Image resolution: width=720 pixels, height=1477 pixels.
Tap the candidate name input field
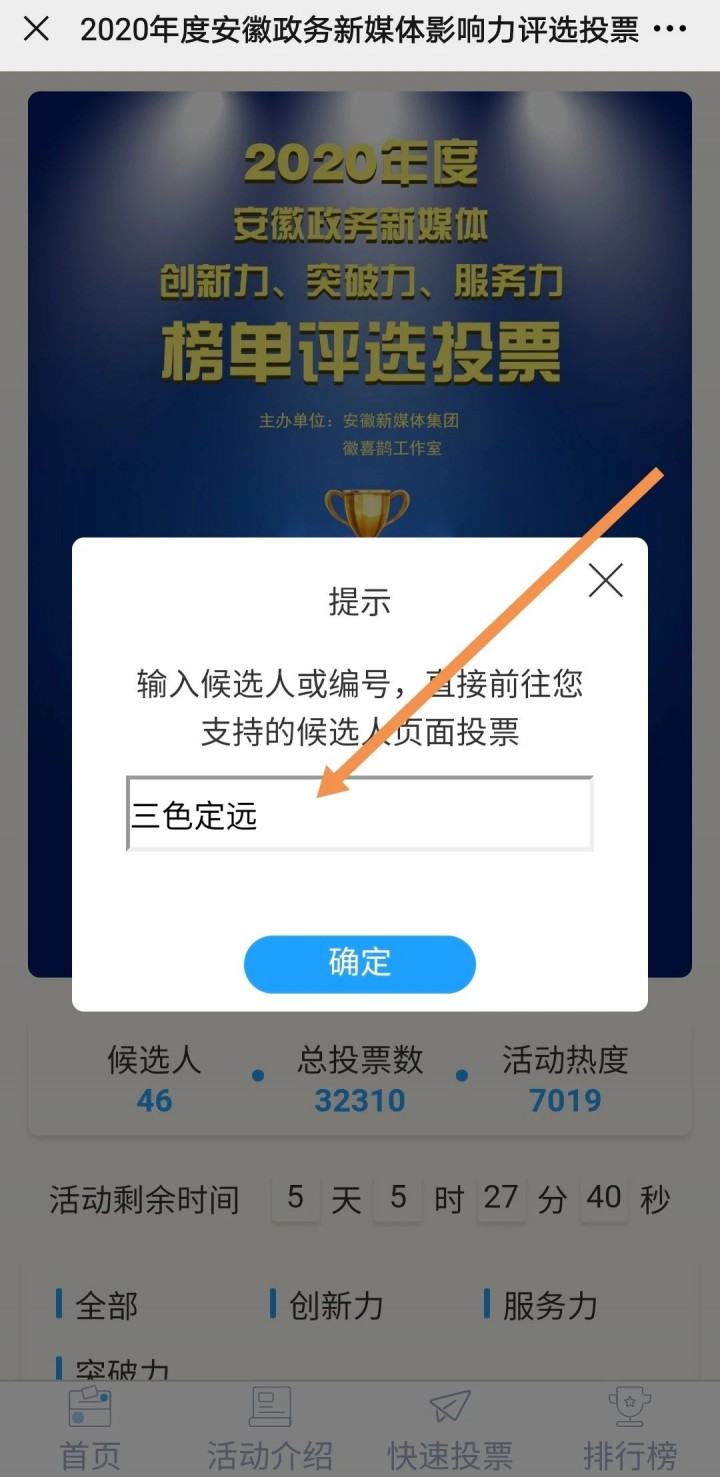(360, 814)
